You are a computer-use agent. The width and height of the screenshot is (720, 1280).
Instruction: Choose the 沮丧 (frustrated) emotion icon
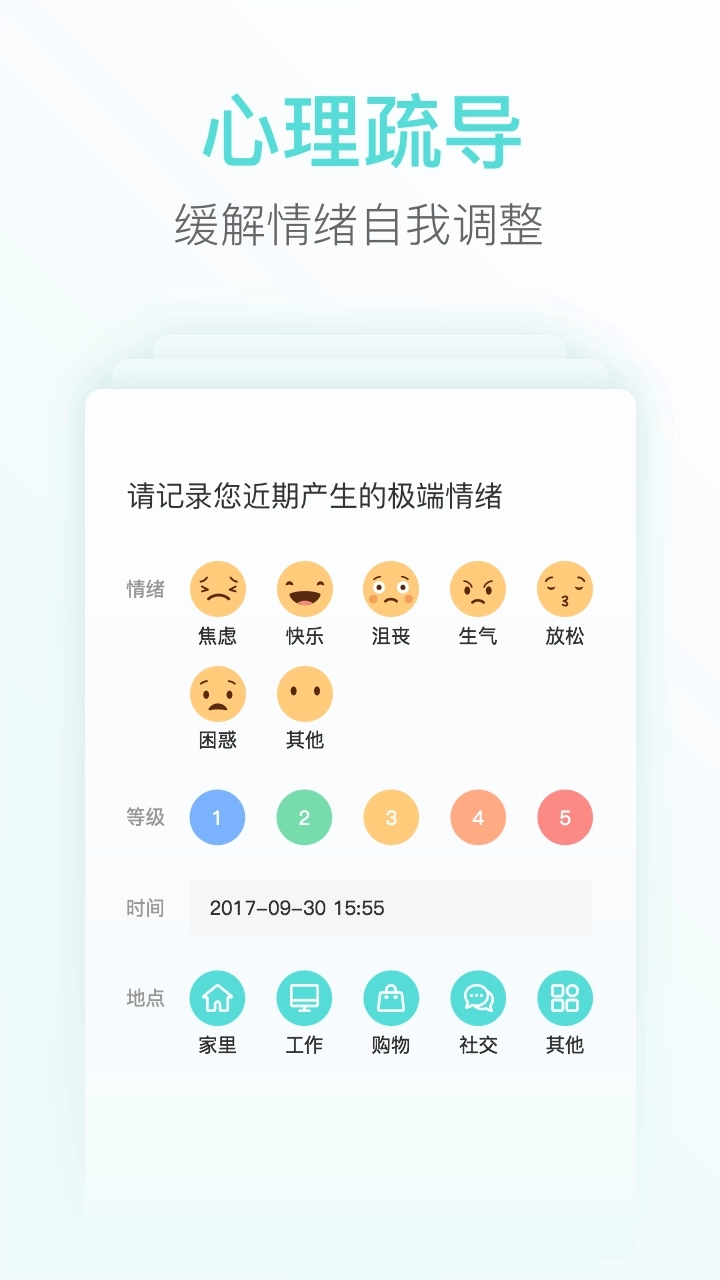[x=391, y=589]
